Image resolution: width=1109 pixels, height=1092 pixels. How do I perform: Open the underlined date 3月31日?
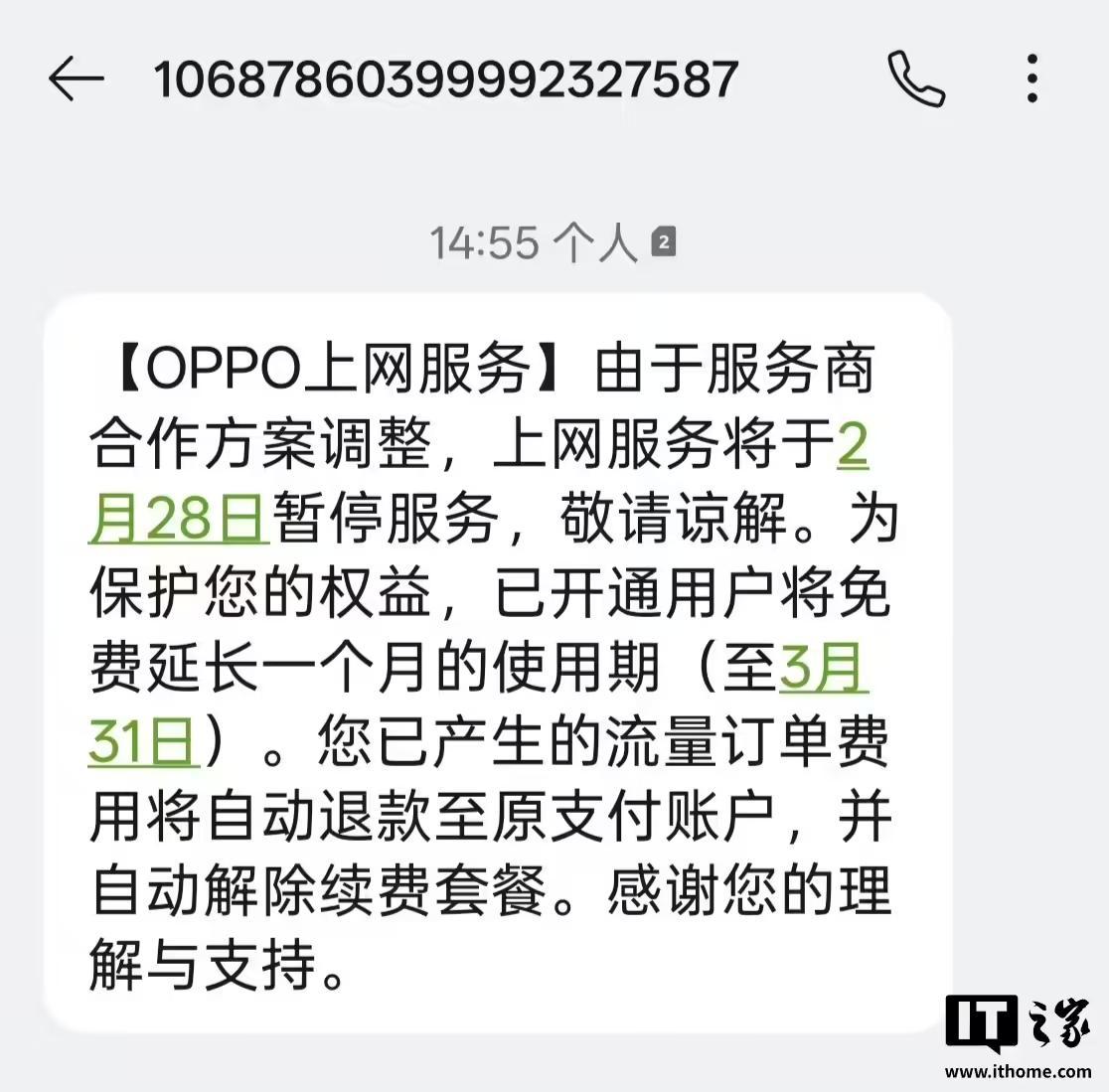[142, 740]
